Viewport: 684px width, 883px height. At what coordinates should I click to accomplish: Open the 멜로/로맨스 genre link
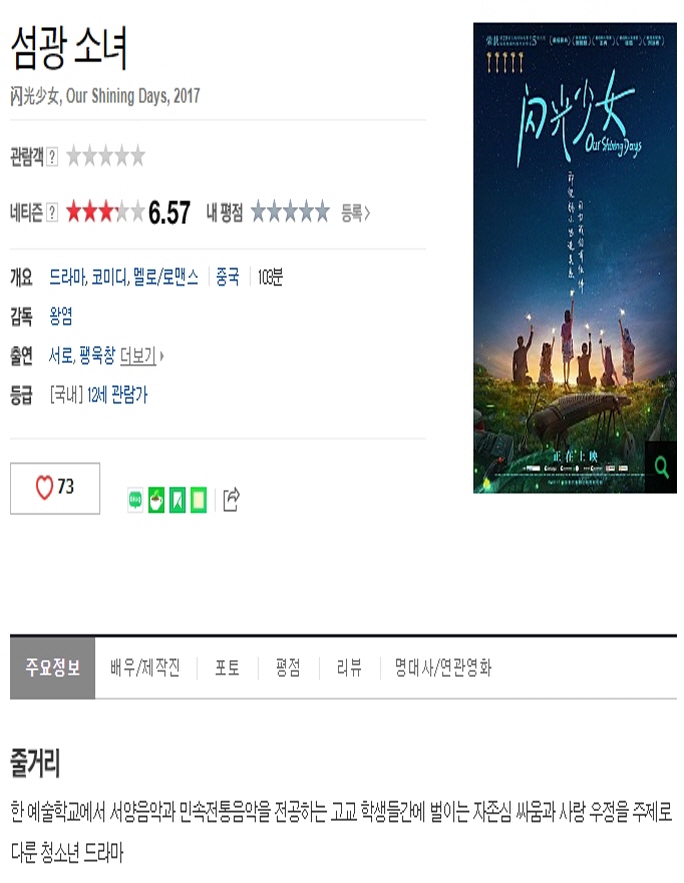pos(165,277)
